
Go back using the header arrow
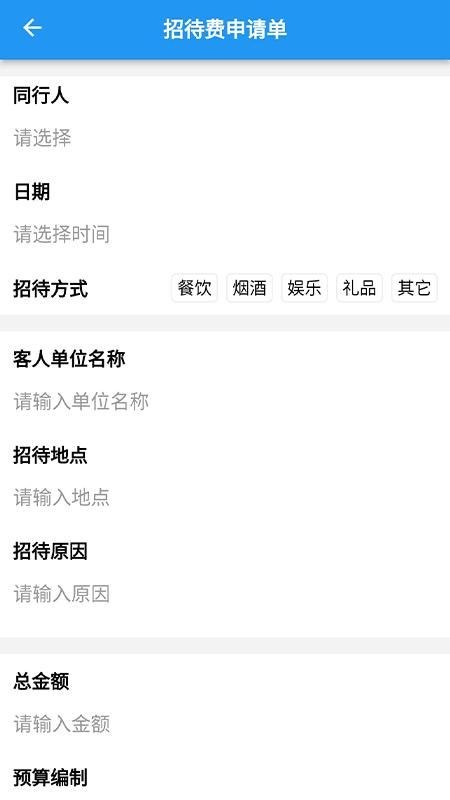(x=32, y=28)
